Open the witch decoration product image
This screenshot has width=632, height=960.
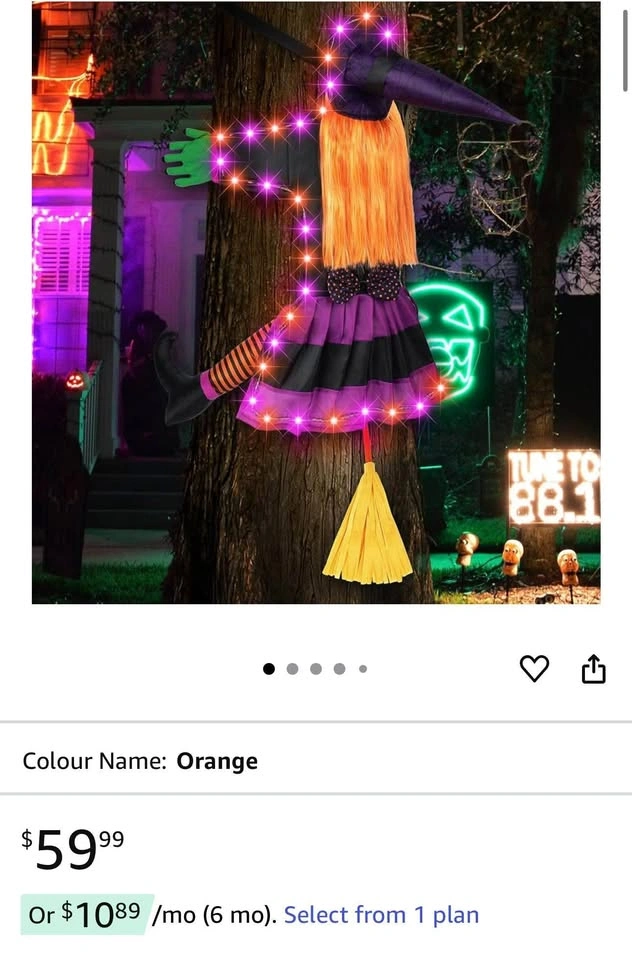coord(316,302)
